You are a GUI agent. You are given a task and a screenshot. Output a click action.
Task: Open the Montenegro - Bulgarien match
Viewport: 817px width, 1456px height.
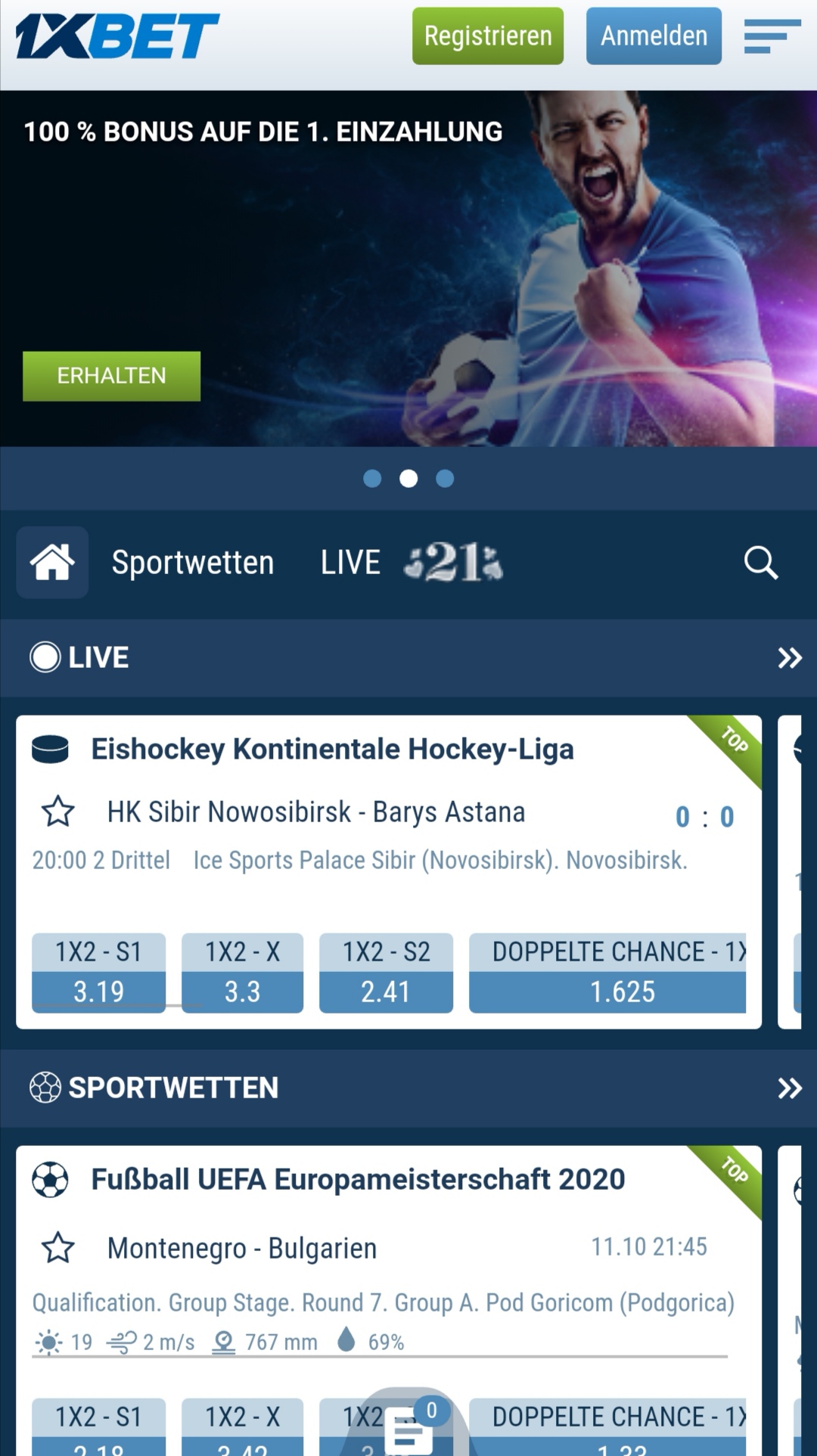242,1248
